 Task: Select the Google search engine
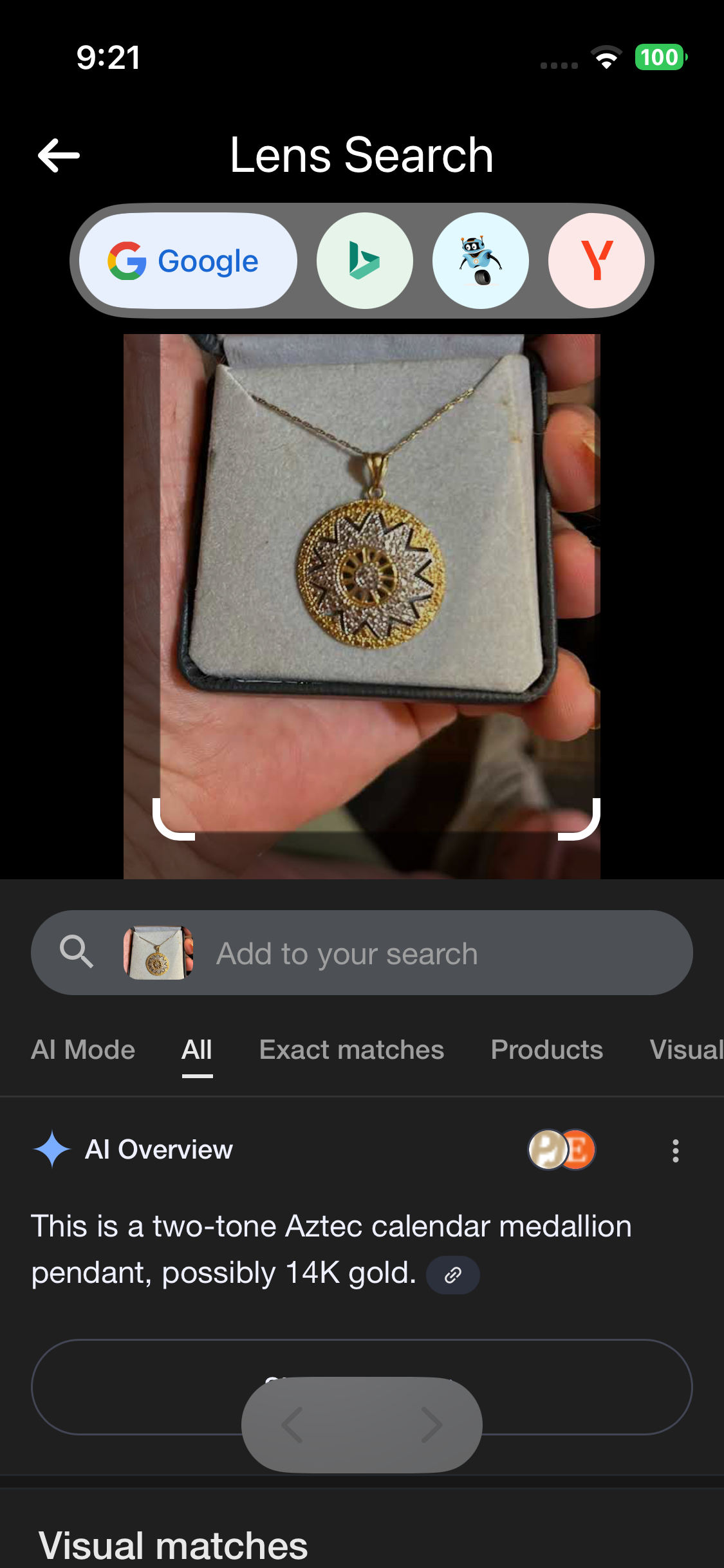click(187, 261)
